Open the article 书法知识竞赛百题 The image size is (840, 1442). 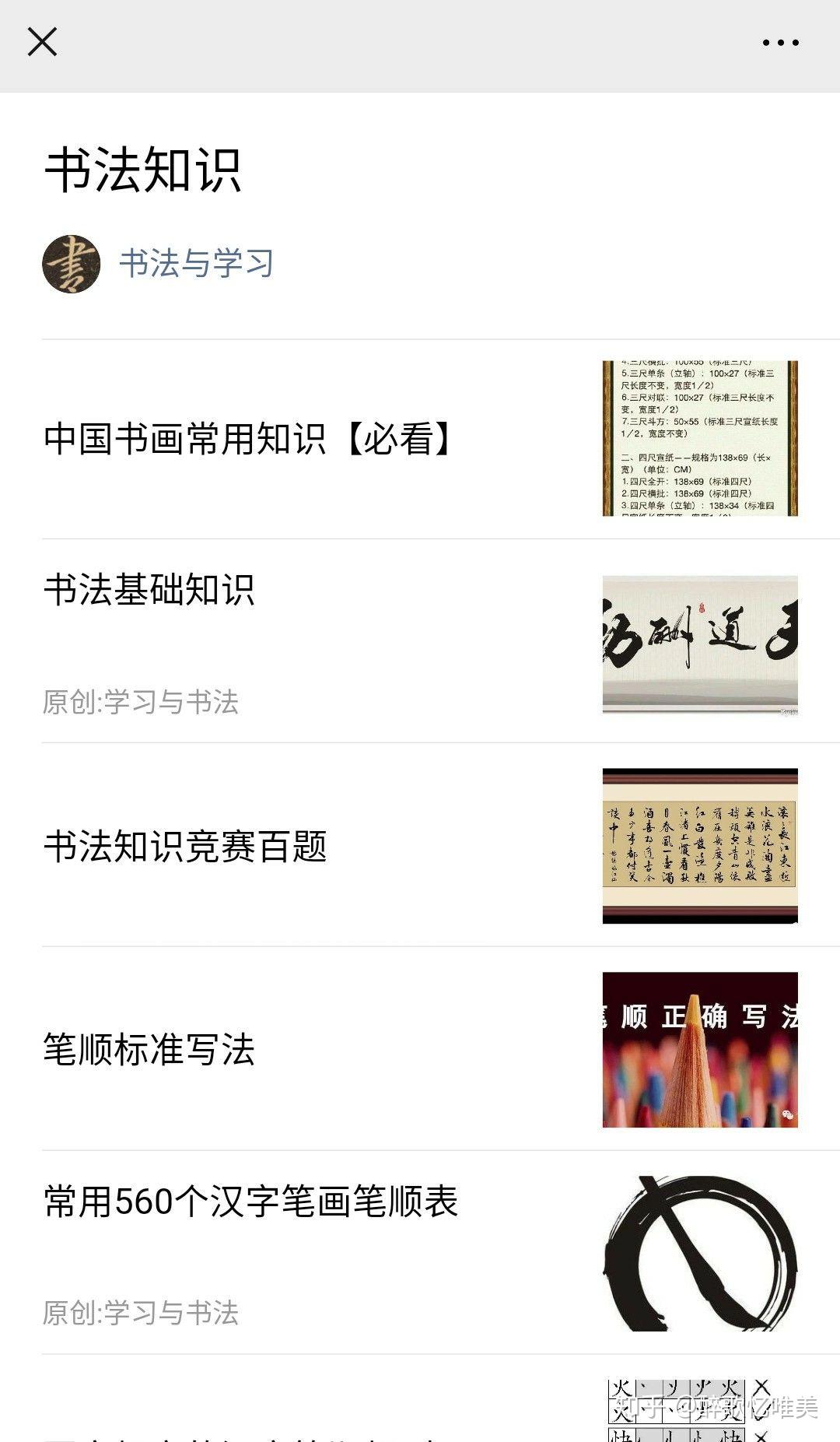coord(420,845)
